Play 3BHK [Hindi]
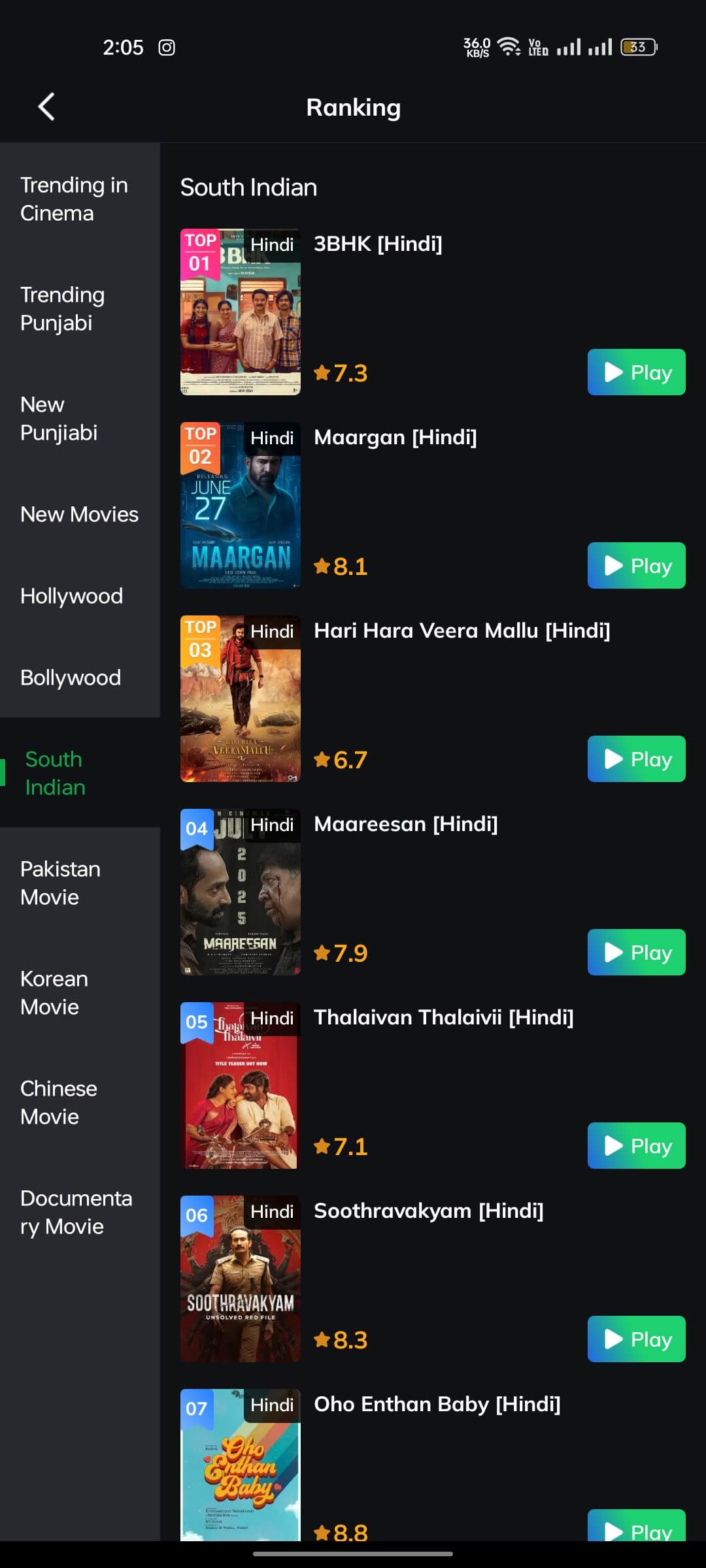 click(637, 372)
